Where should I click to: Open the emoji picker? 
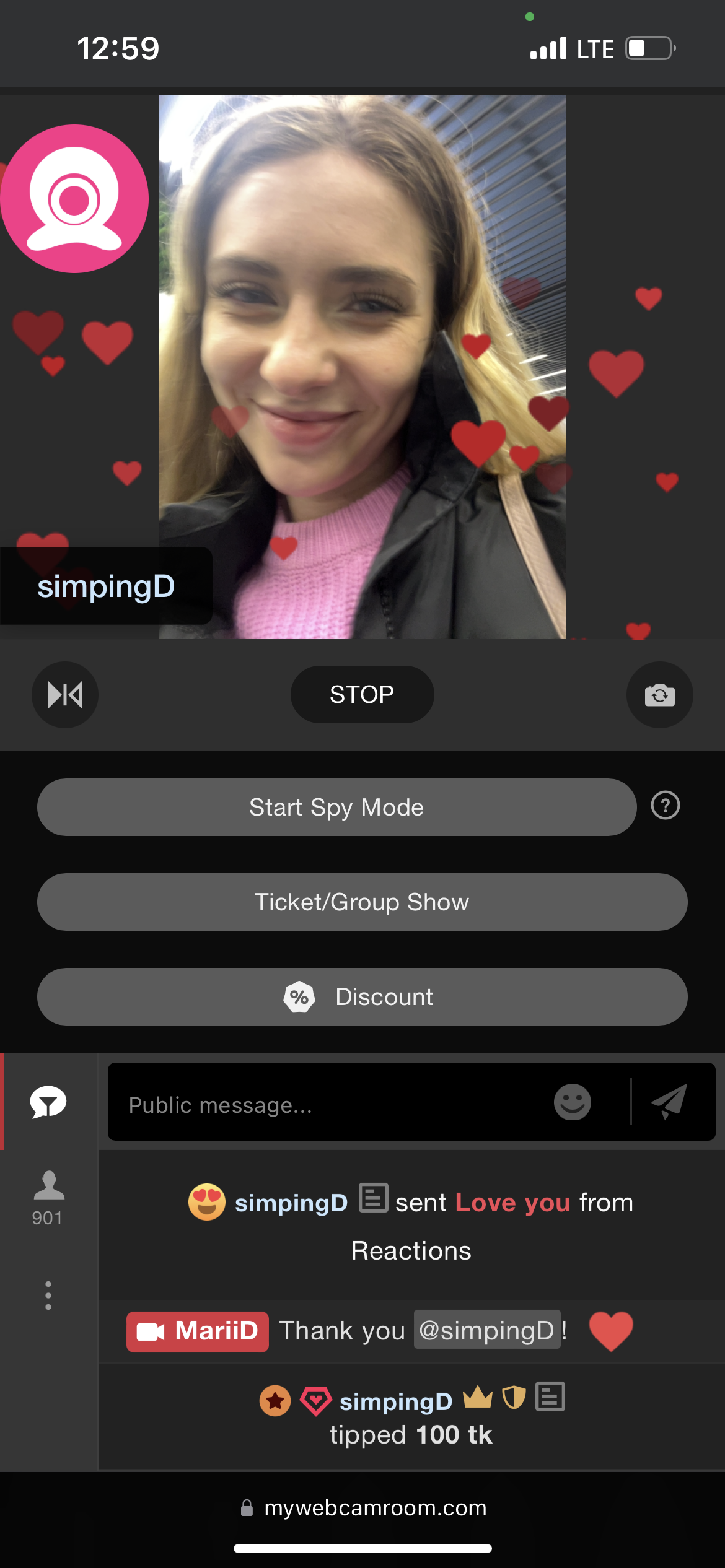572,1102
